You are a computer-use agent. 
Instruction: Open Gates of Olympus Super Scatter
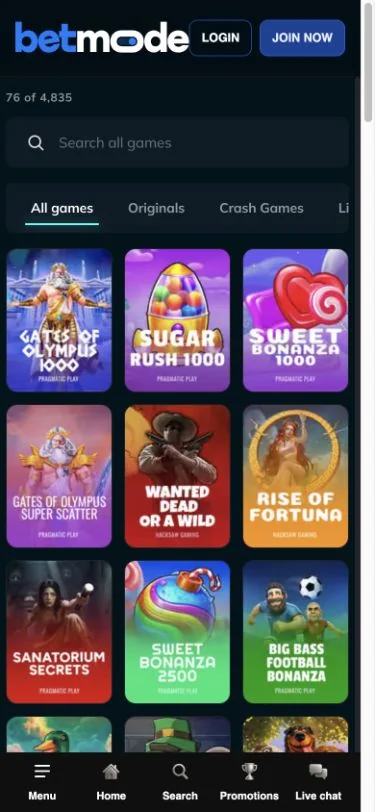(59, 476)
